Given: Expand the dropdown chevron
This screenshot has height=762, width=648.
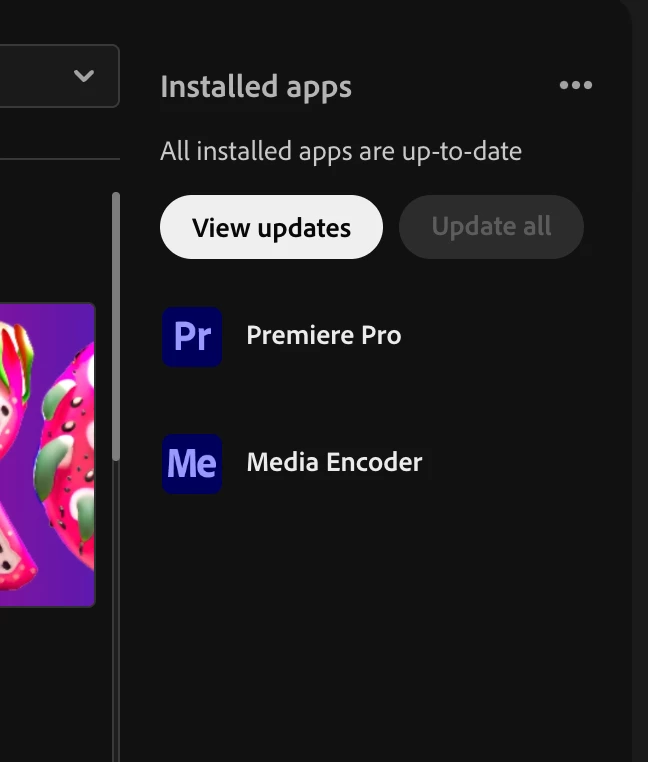Looking at the screenshot, I should click(x=84, y=76).
